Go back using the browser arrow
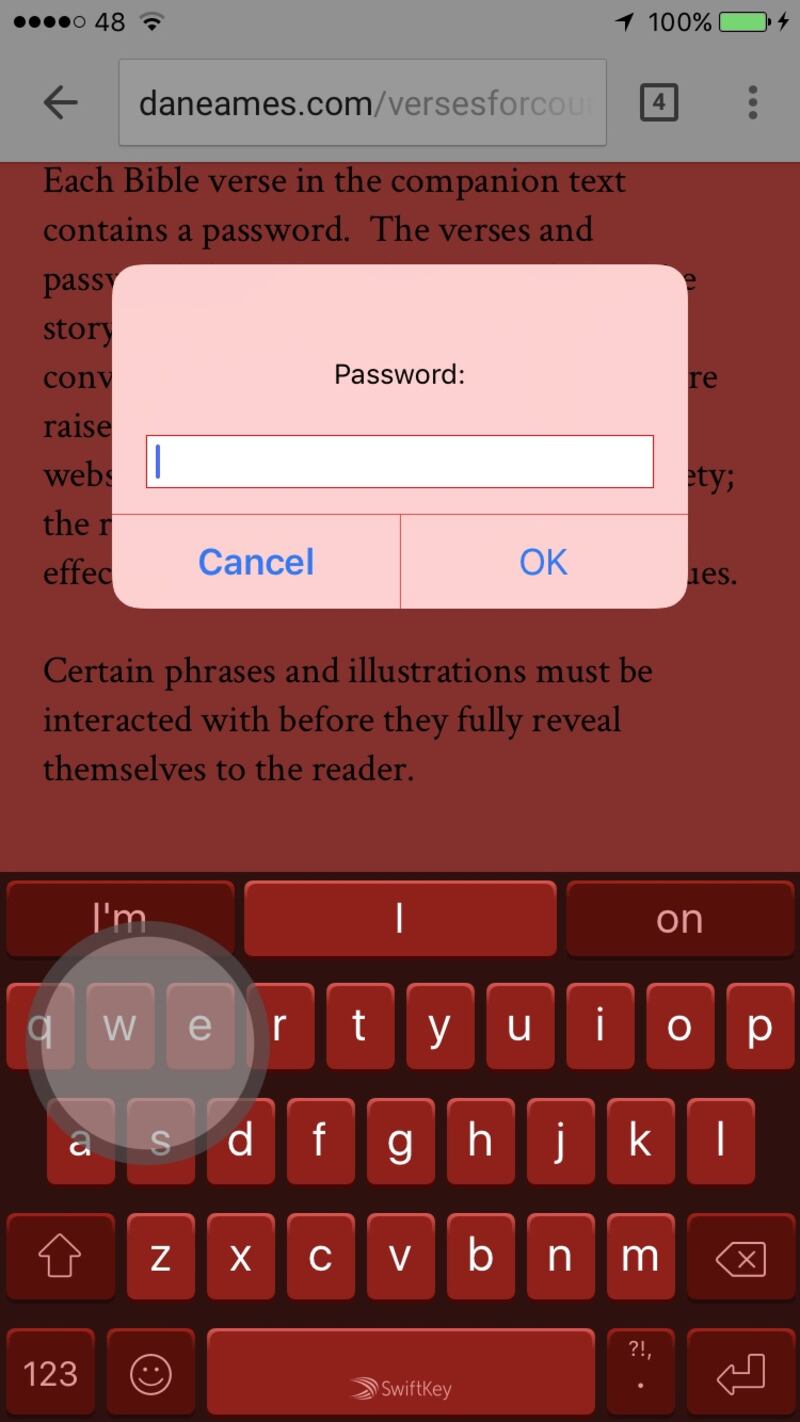The image size is (800, 1422). coord(61,102)
